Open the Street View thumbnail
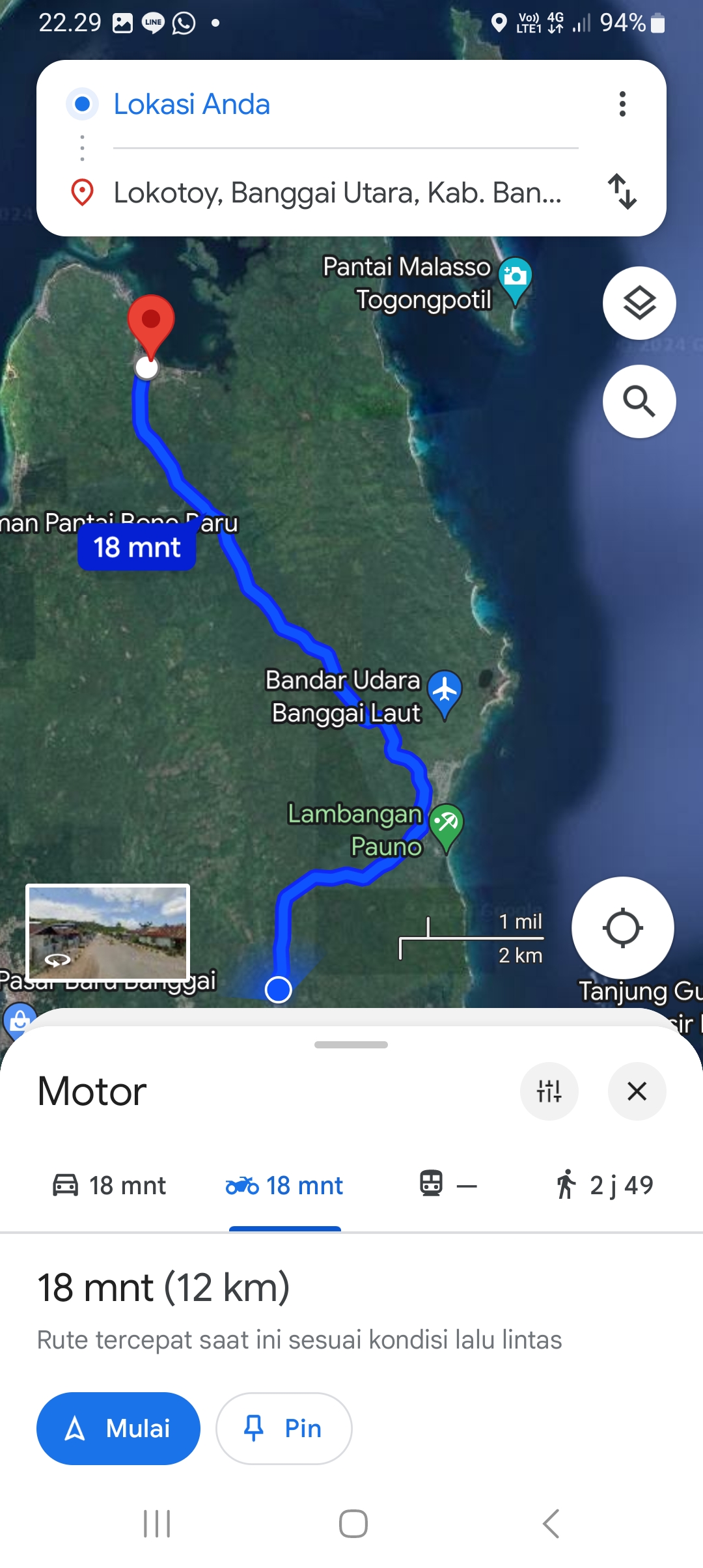703x1568 pixels. tap(108, 932)
